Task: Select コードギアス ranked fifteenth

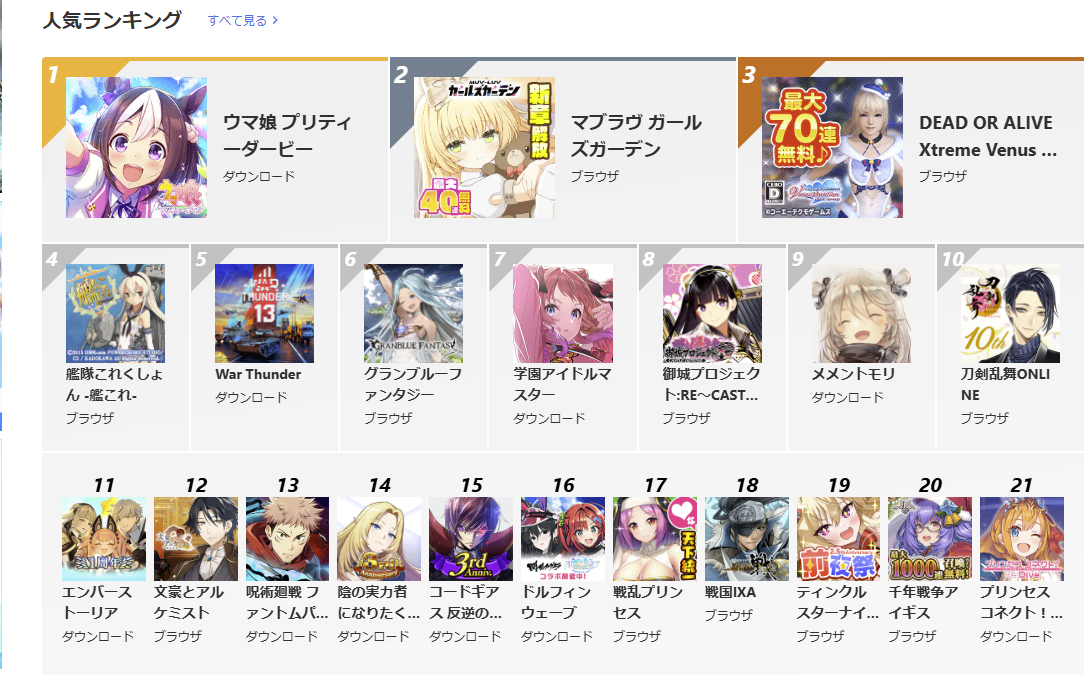Action: click(x=471, y=539)
